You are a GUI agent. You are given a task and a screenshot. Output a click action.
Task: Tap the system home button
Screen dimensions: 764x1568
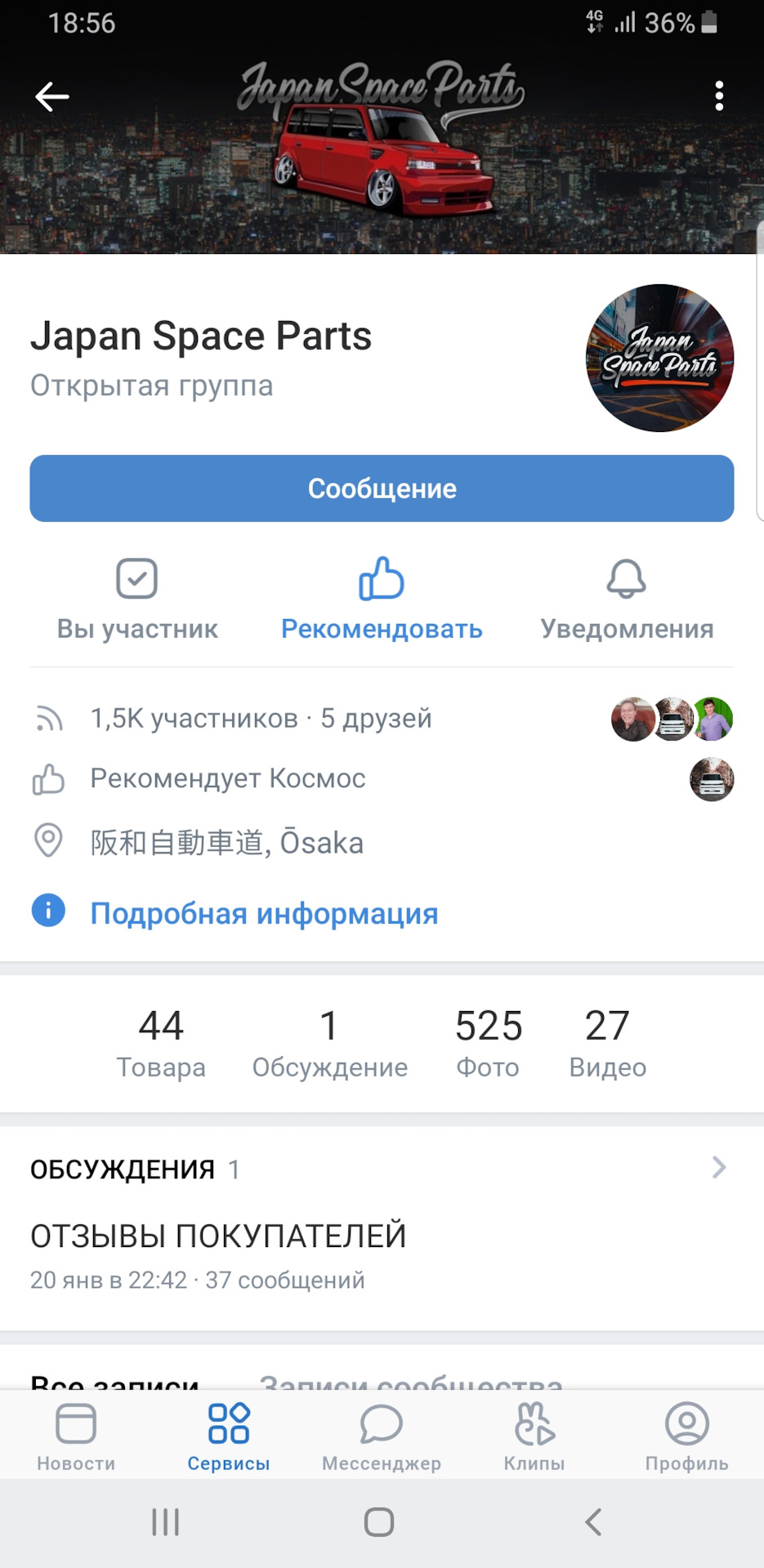[x=379, y=1522]
